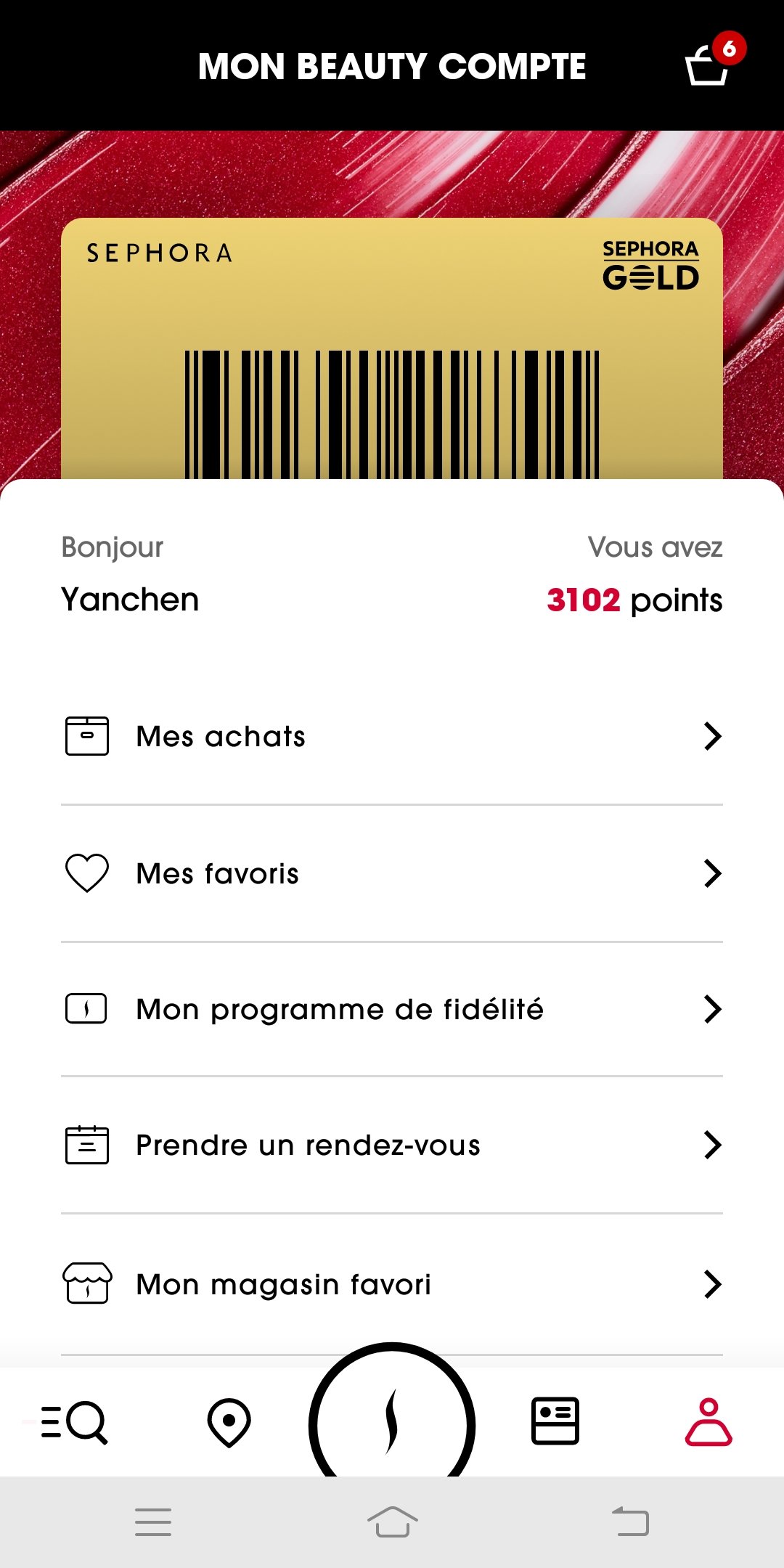Open Mon magasin favori
The height and width of the screenshot is (1568, 784).
click(x=392, y=1284)
